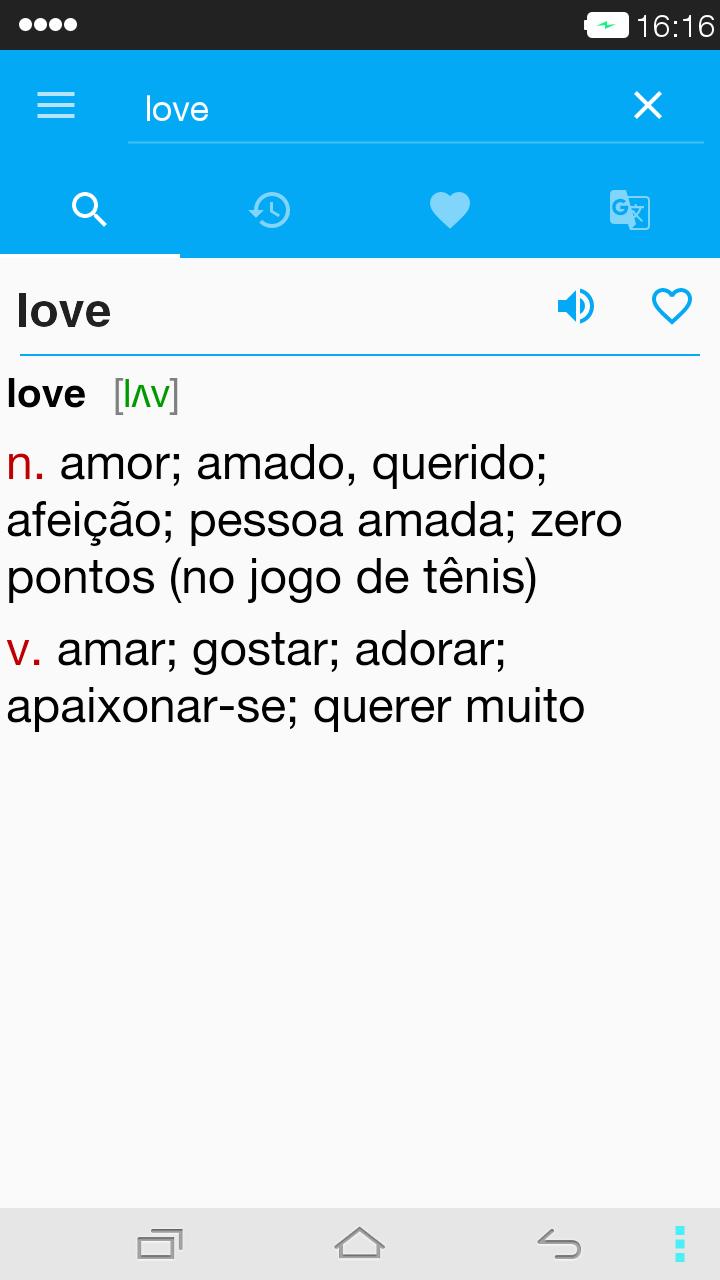Screen dimensions: 720x1280
Task: Clear the search text with X
Action: (648, 105)
